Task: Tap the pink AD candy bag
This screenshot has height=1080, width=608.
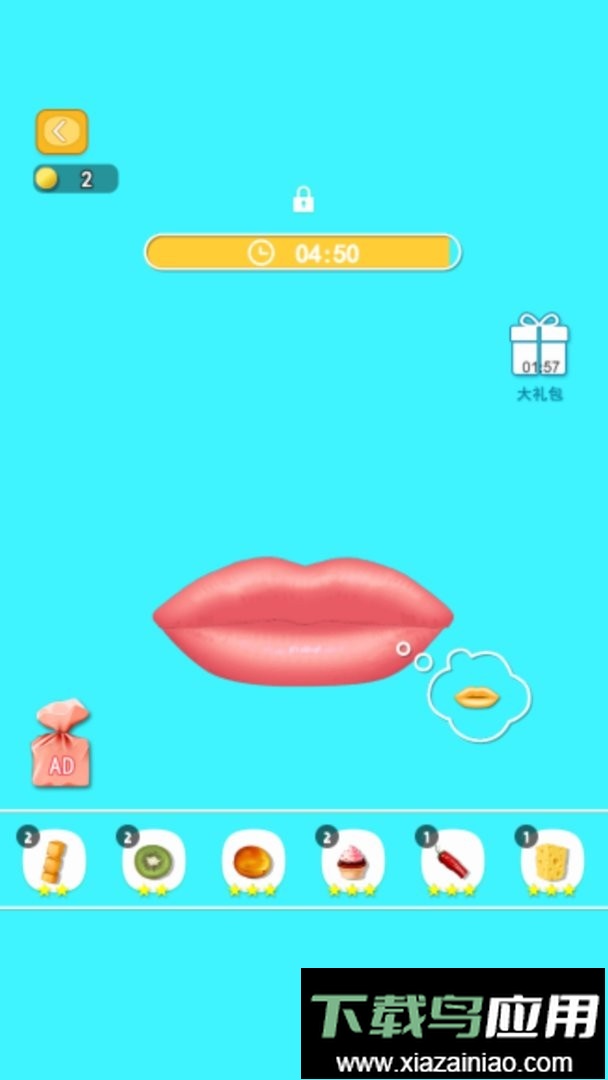Action: tap(61, 745)
